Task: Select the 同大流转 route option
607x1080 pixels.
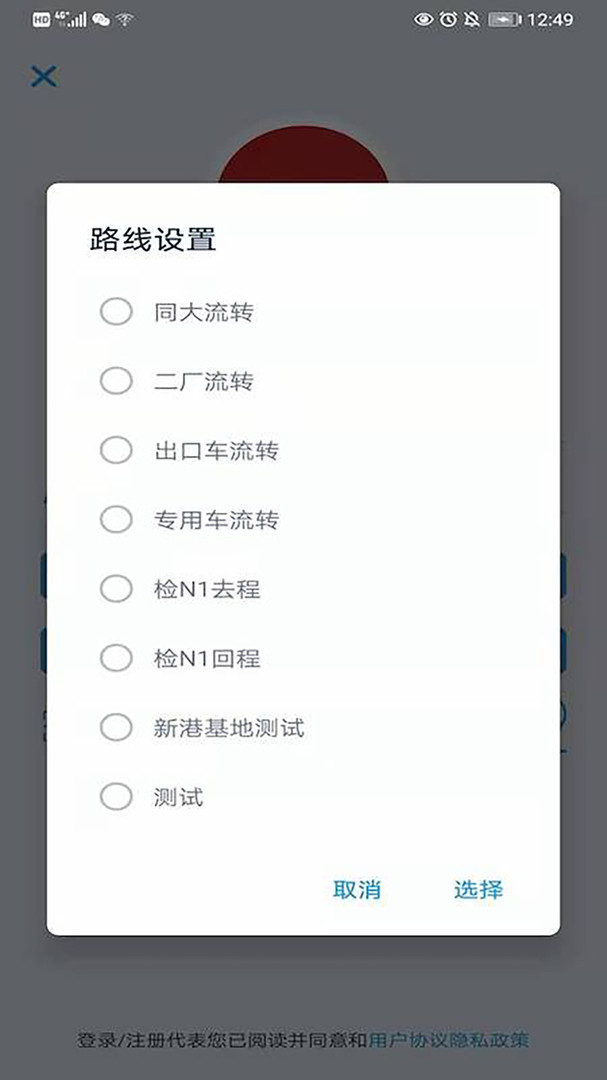Action: (x=116, y=312)
